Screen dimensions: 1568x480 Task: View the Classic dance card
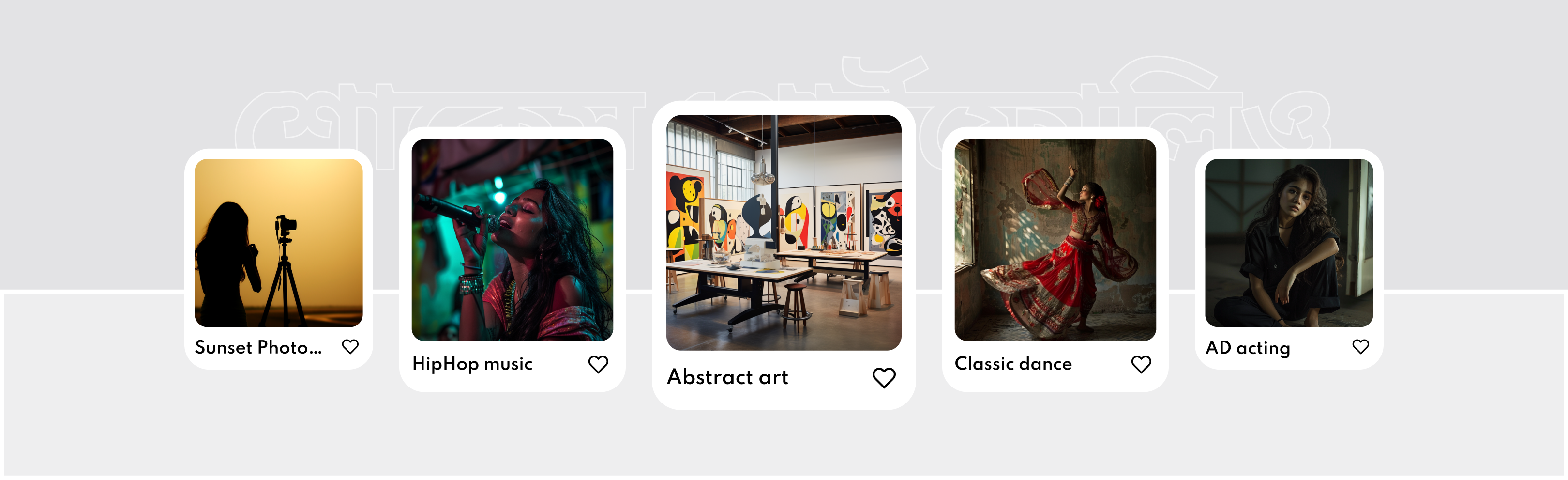pyautogui.click(x=1055, y=239)
